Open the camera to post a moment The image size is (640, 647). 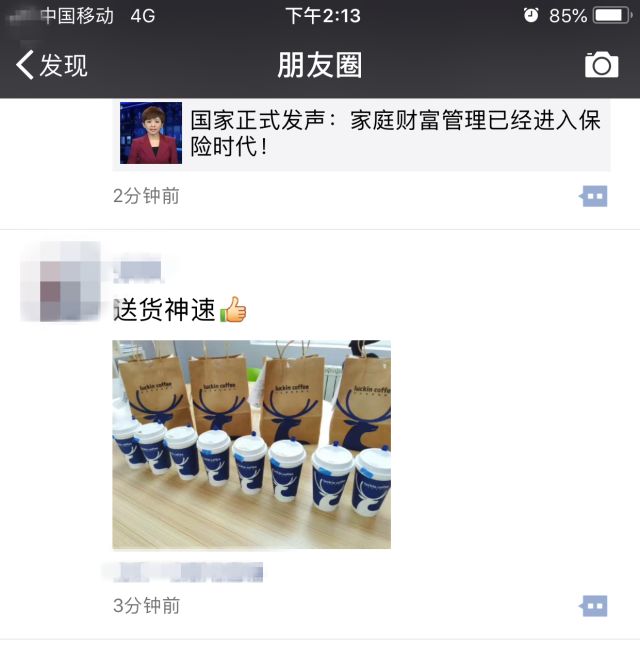click(601, 65)
